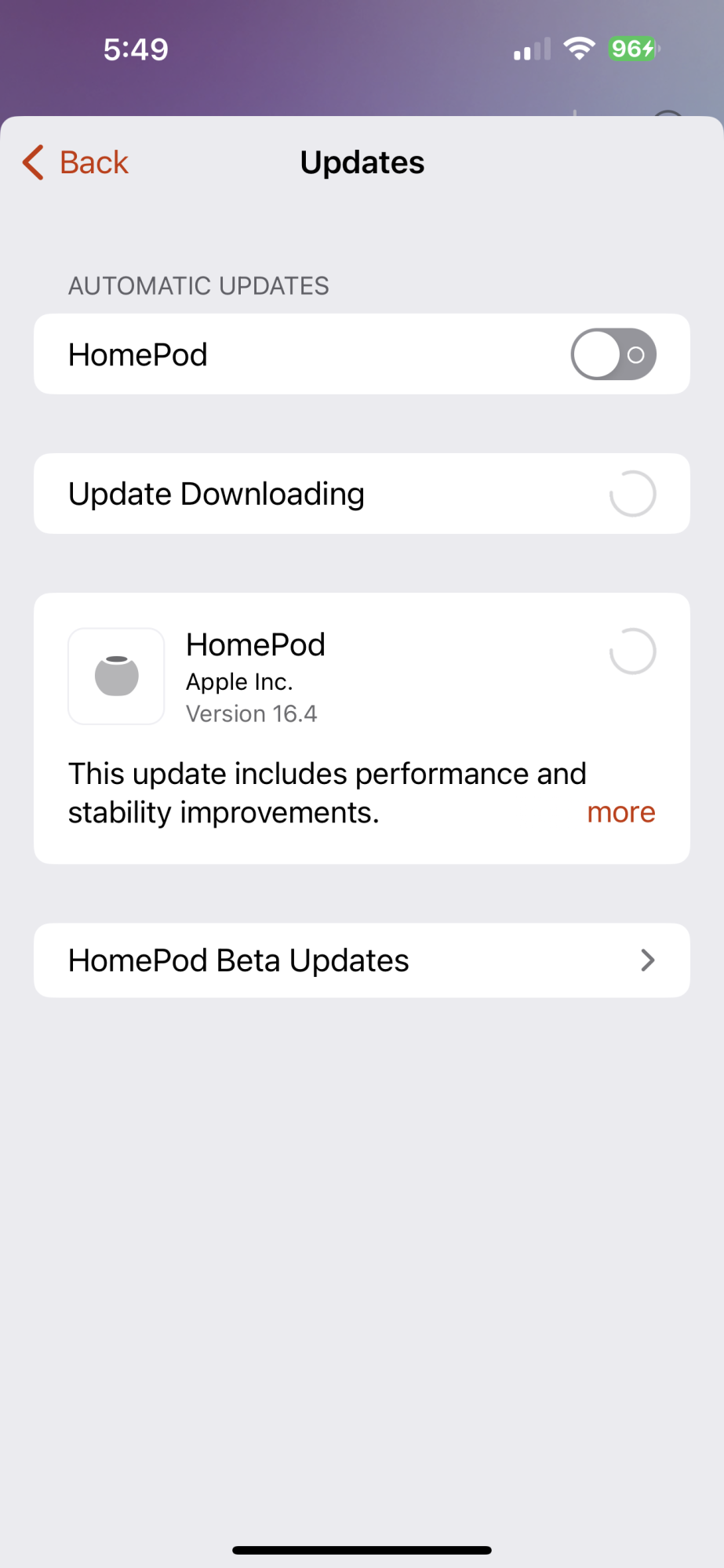Expand update description with more link
The image size is (724, 1568).
coord(620,813)
